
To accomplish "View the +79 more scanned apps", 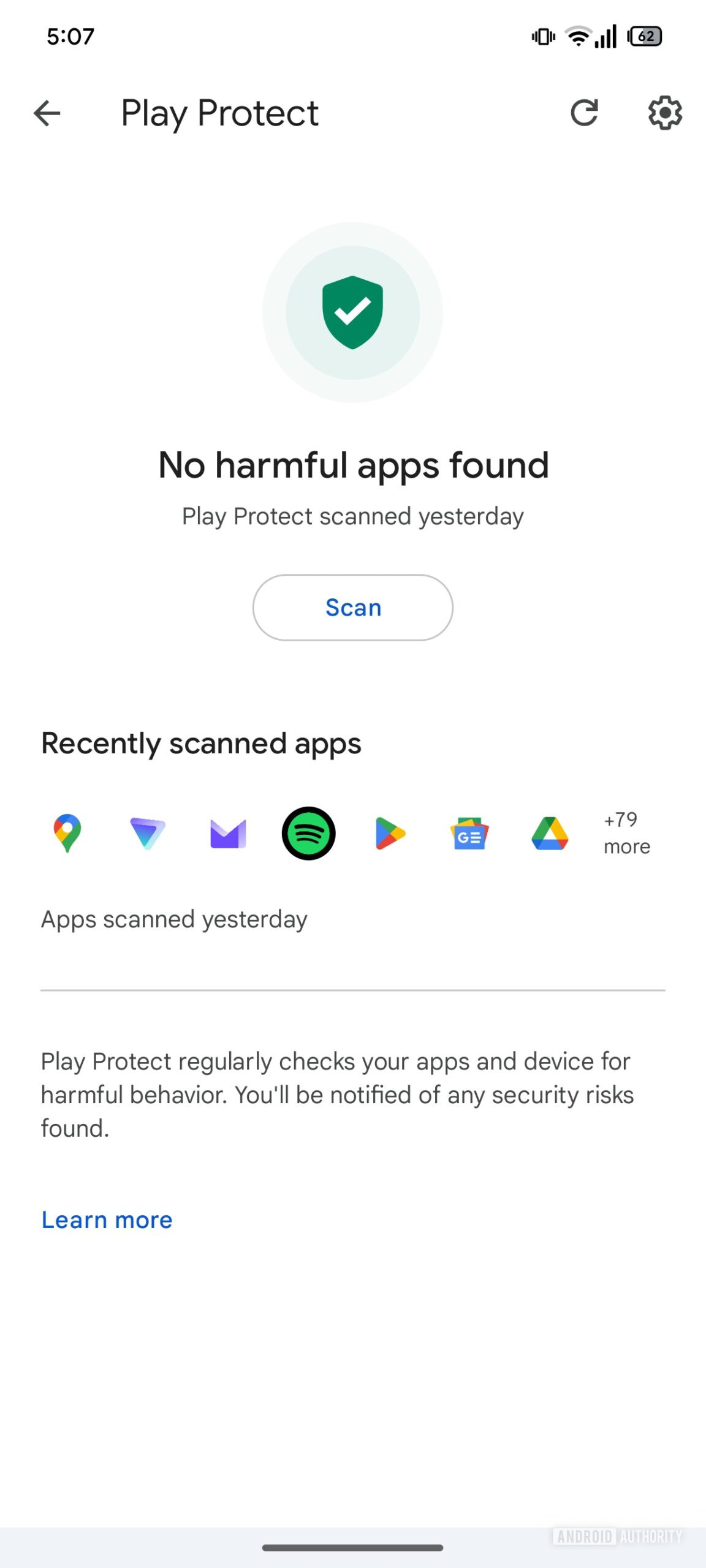I will (626, 833).
